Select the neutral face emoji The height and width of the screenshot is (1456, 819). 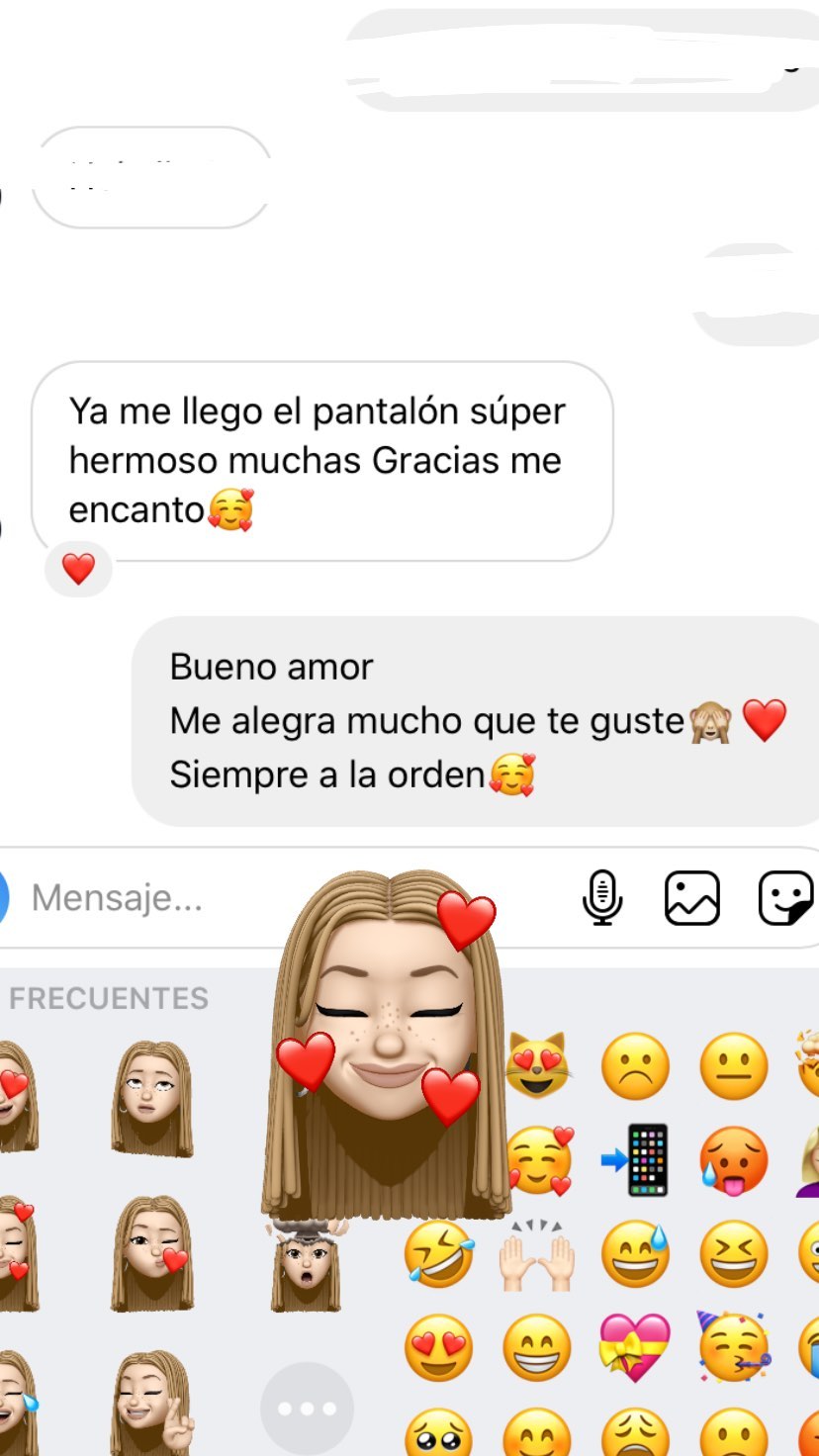(733, 1066)
